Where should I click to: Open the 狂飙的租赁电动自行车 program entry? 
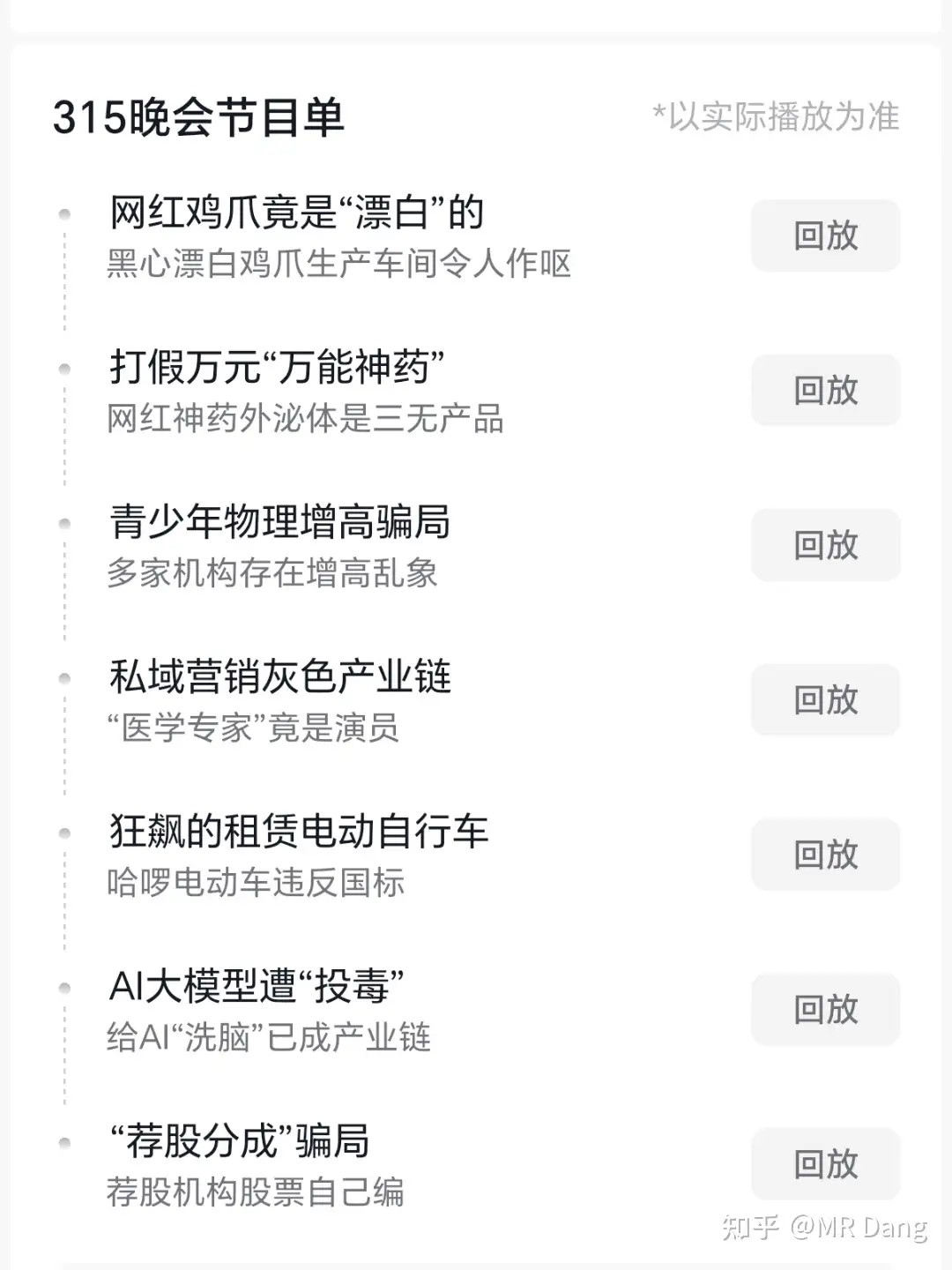300,832
